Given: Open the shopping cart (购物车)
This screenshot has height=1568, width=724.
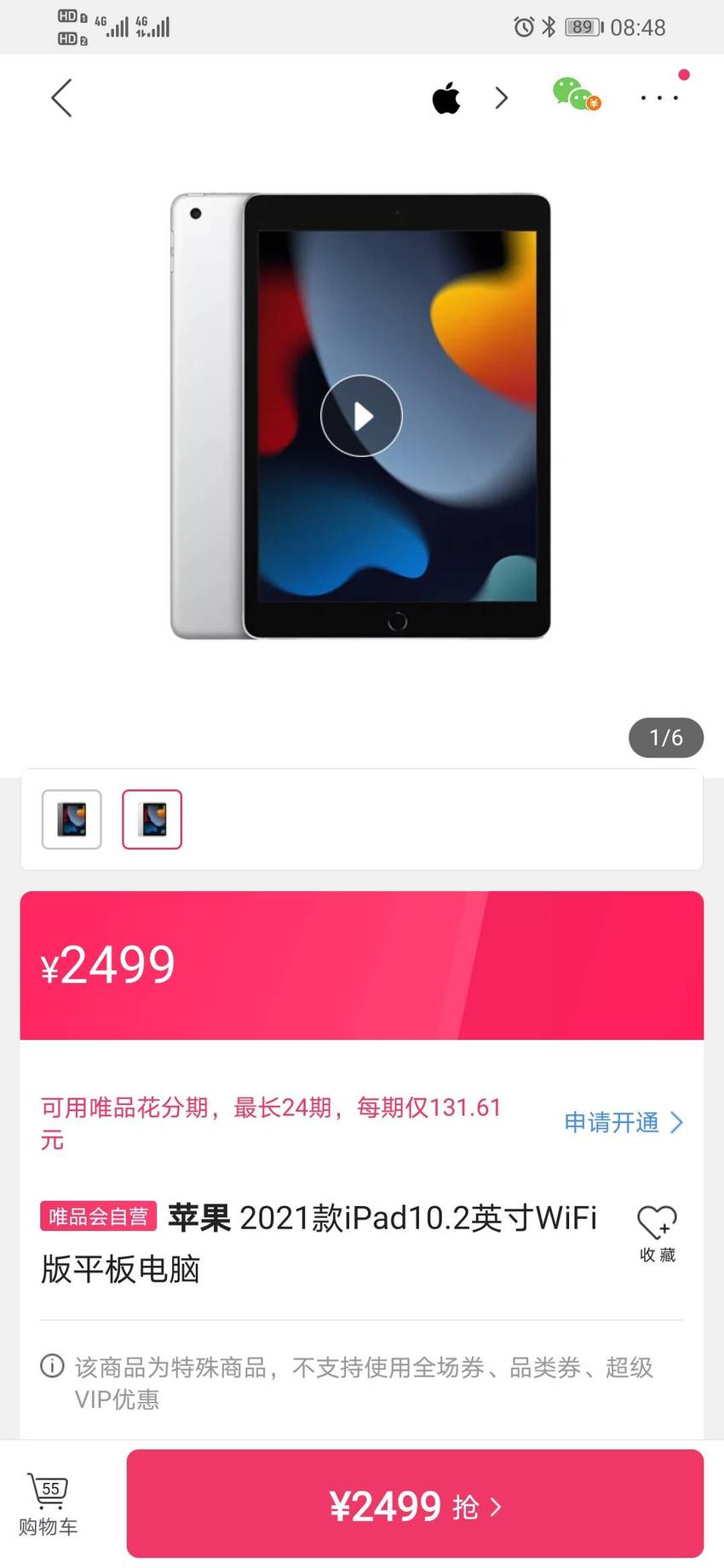Looking at the screenshot, I should 48,1504.
